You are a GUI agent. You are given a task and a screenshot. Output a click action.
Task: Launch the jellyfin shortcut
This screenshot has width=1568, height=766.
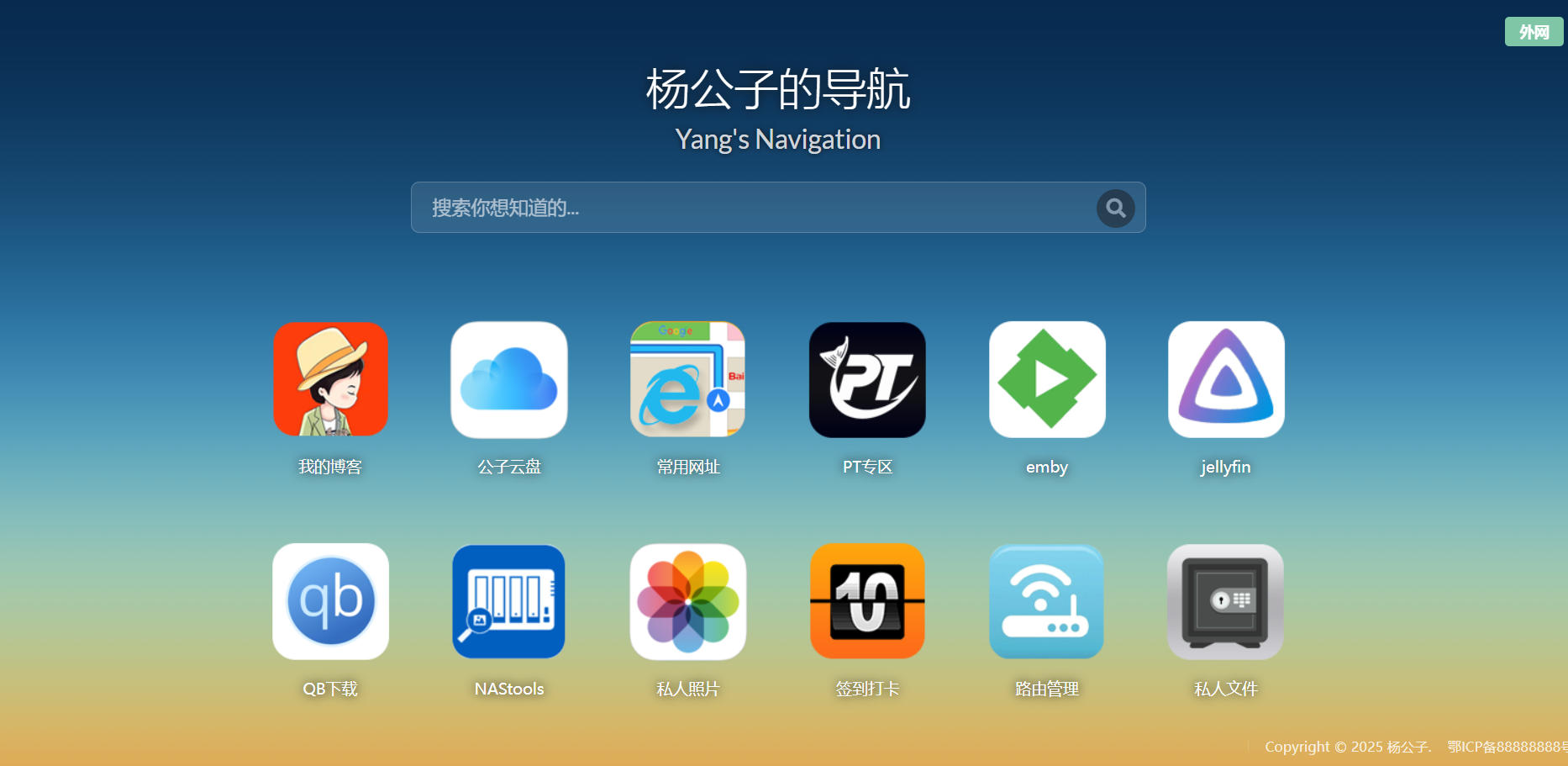click(1226, 379)
